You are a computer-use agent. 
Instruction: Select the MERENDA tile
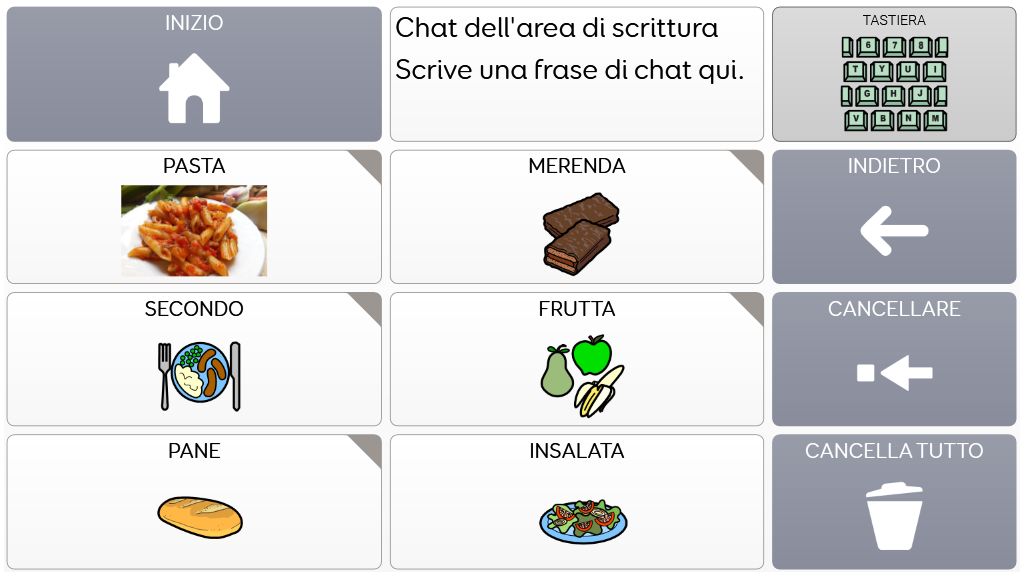(x=577, y=217)
